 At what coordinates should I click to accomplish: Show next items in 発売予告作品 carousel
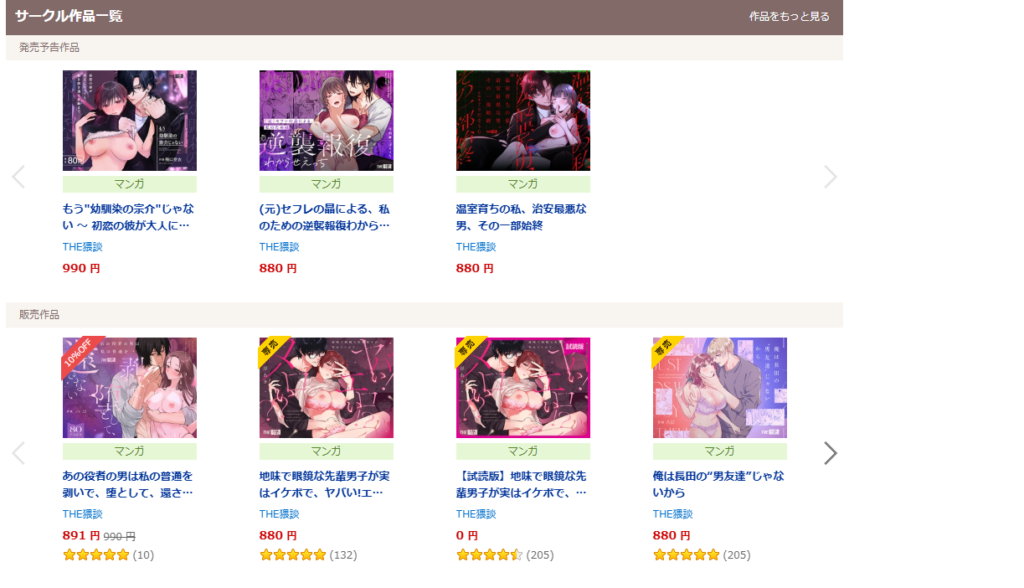click(x=830, y=177)
